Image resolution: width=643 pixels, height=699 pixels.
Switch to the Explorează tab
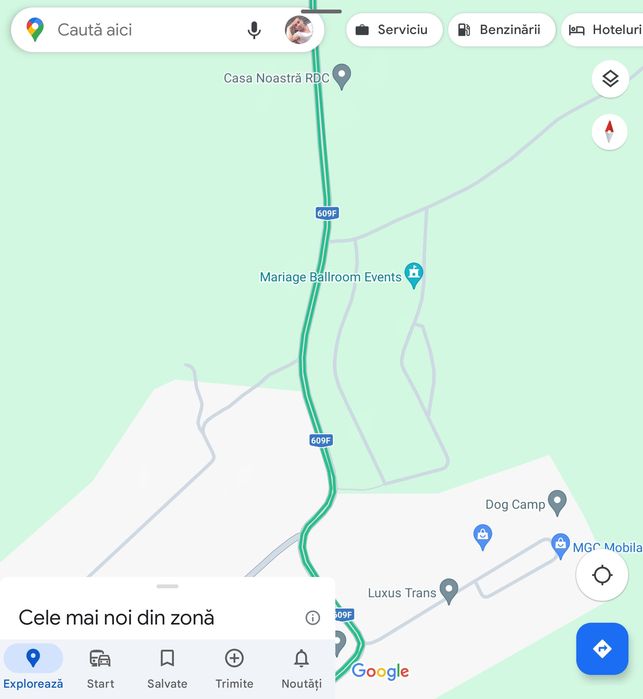(33, 668)
